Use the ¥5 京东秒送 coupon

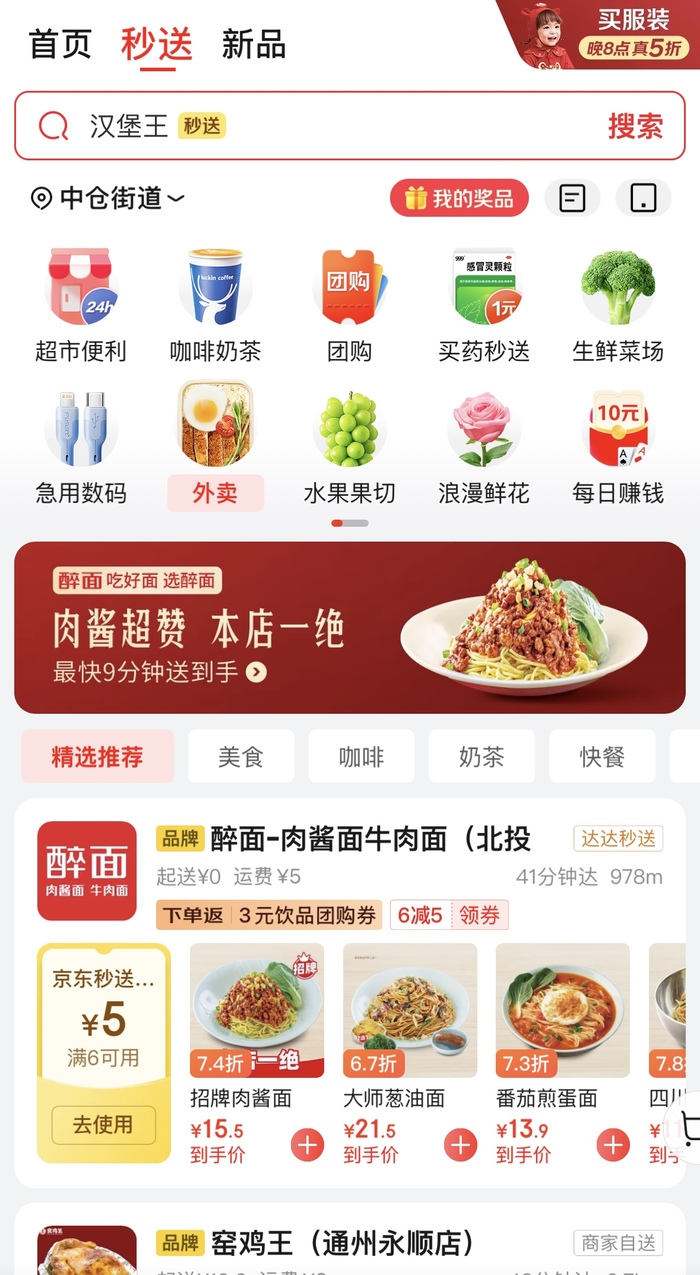[x=103, y=1125]
